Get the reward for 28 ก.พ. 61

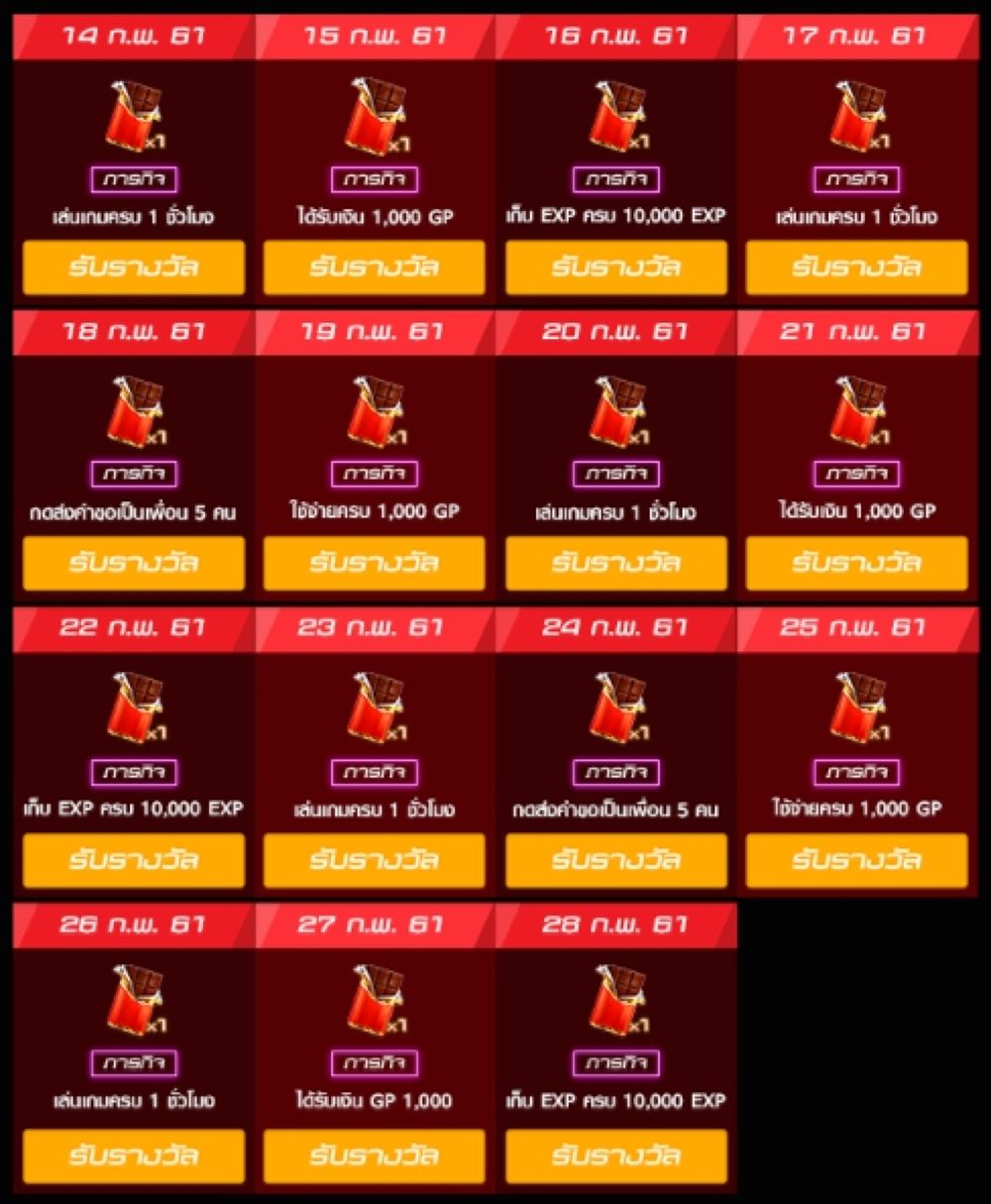616,1155
